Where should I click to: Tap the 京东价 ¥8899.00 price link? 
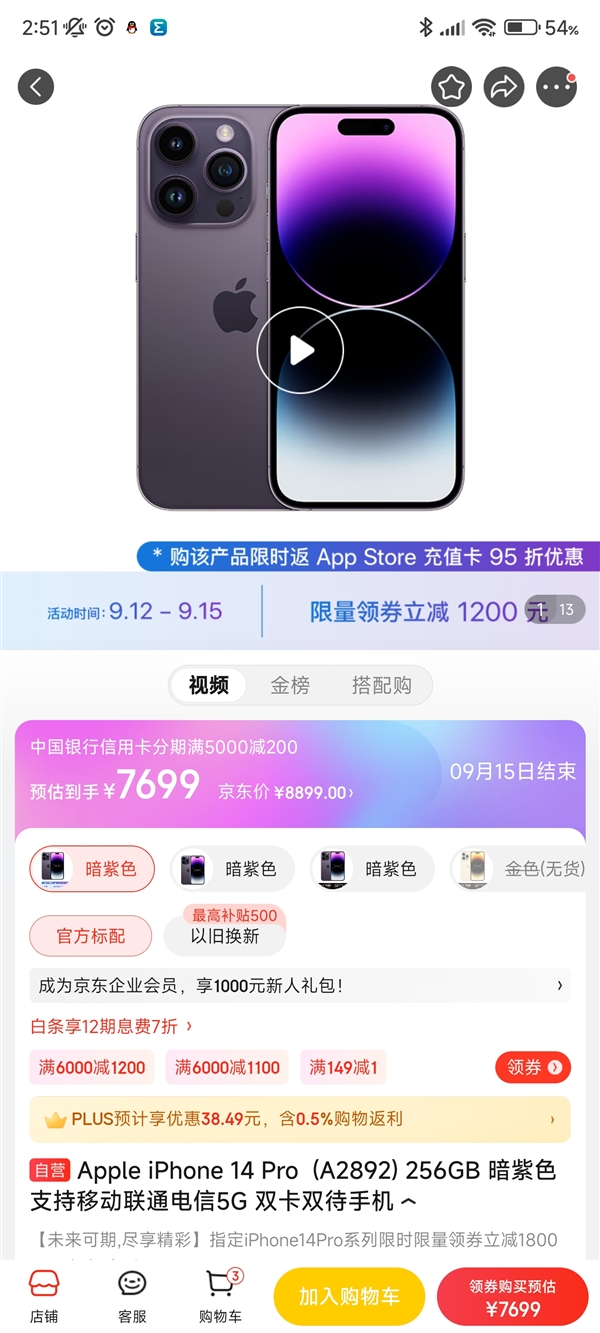[286, 792]
